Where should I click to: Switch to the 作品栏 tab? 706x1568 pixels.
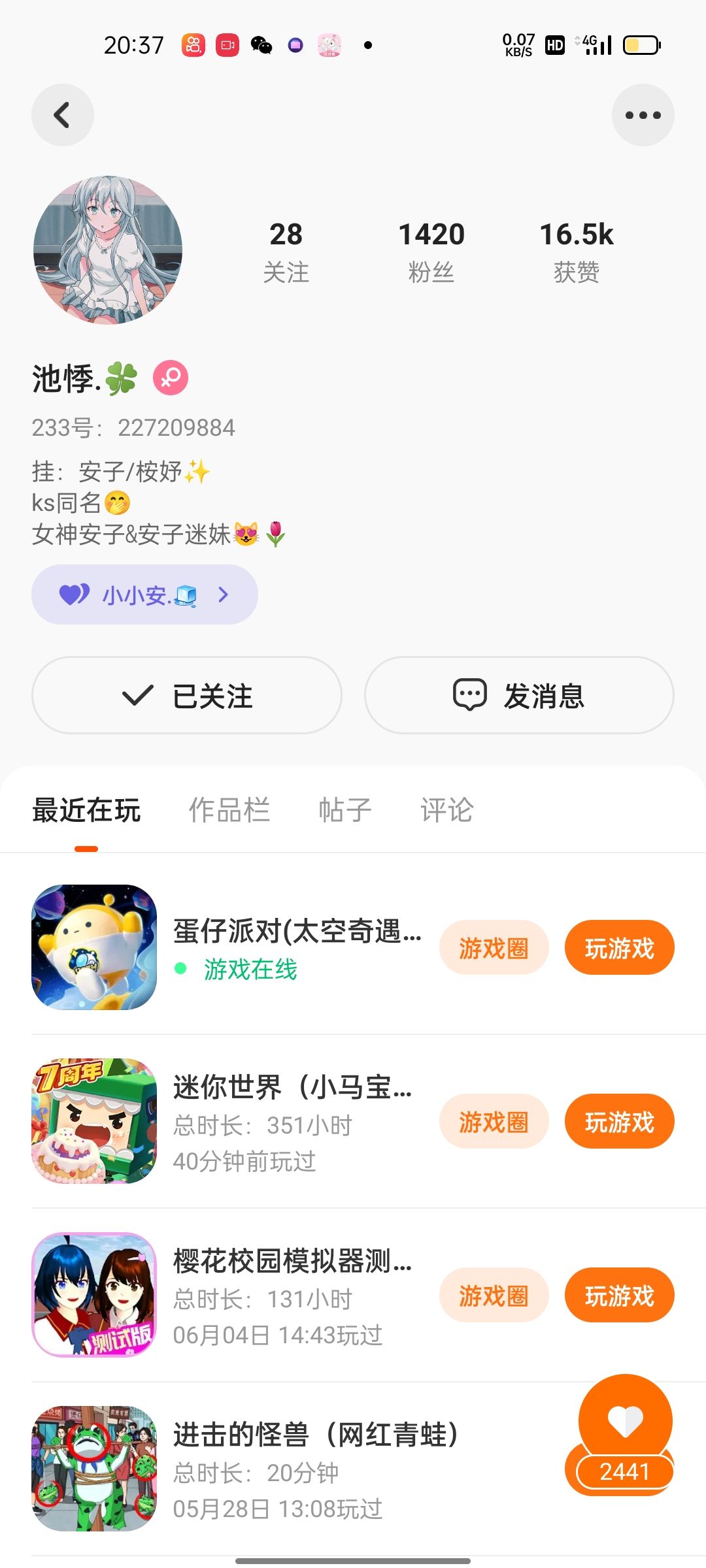[x=229, y=810]
